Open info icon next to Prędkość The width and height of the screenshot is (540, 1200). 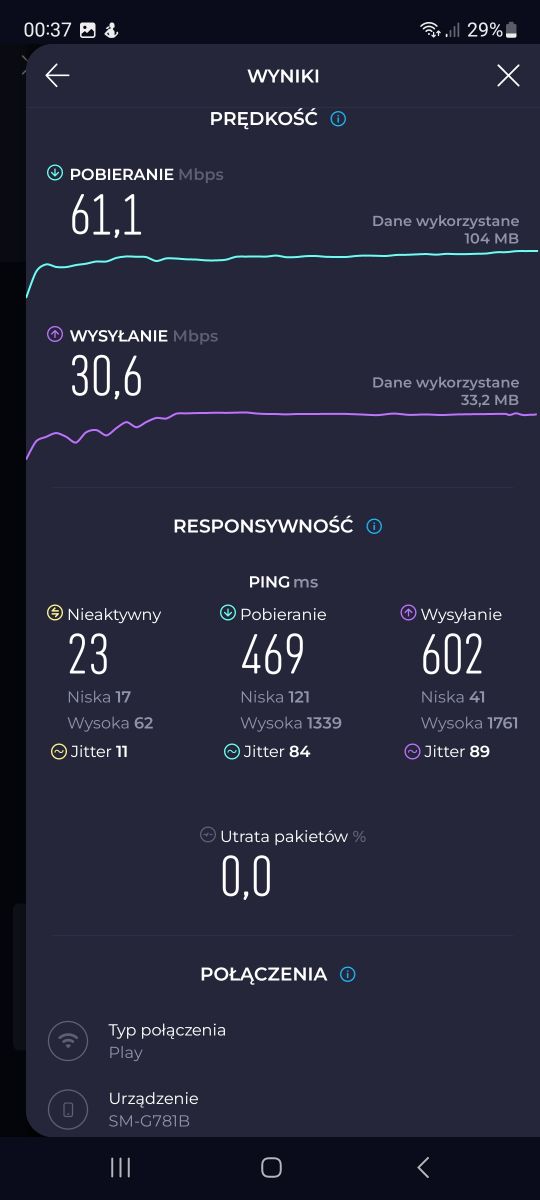338,119
